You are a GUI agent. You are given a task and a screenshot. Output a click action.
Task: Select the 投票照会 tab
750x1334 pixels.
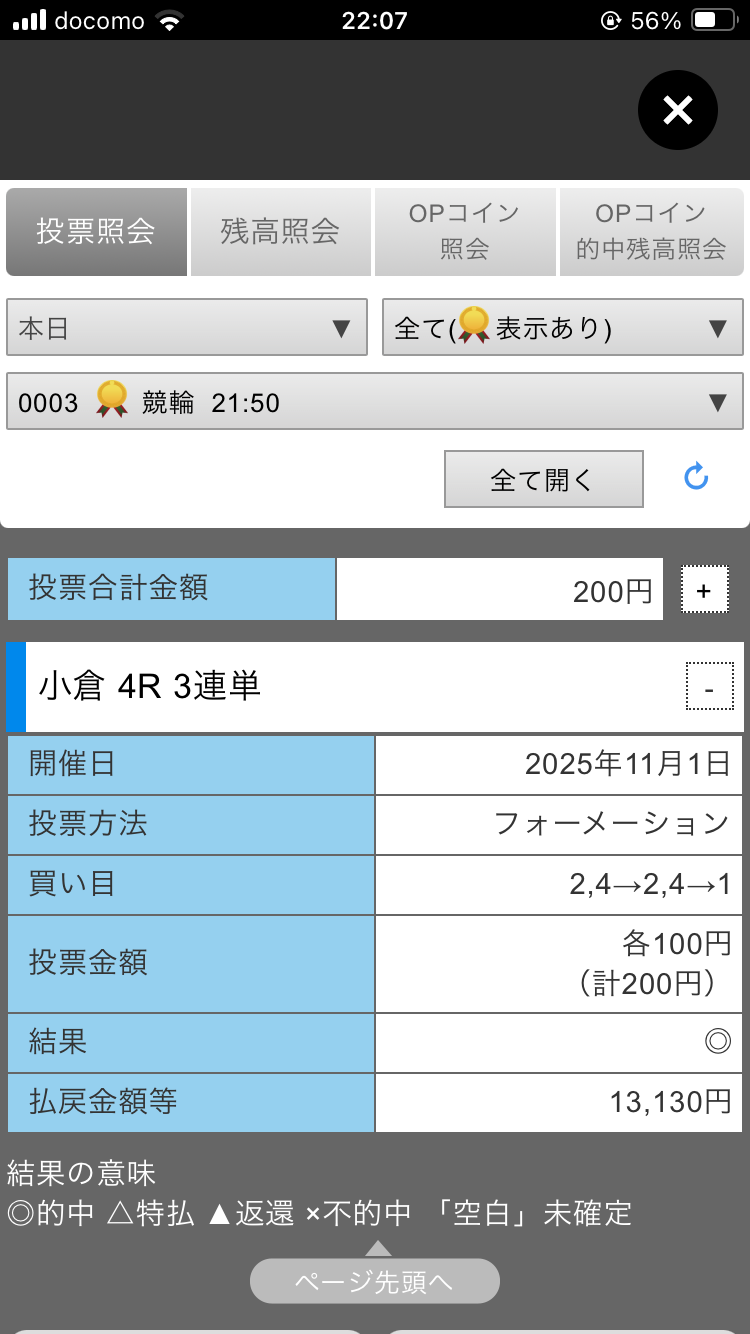point(96,232)
